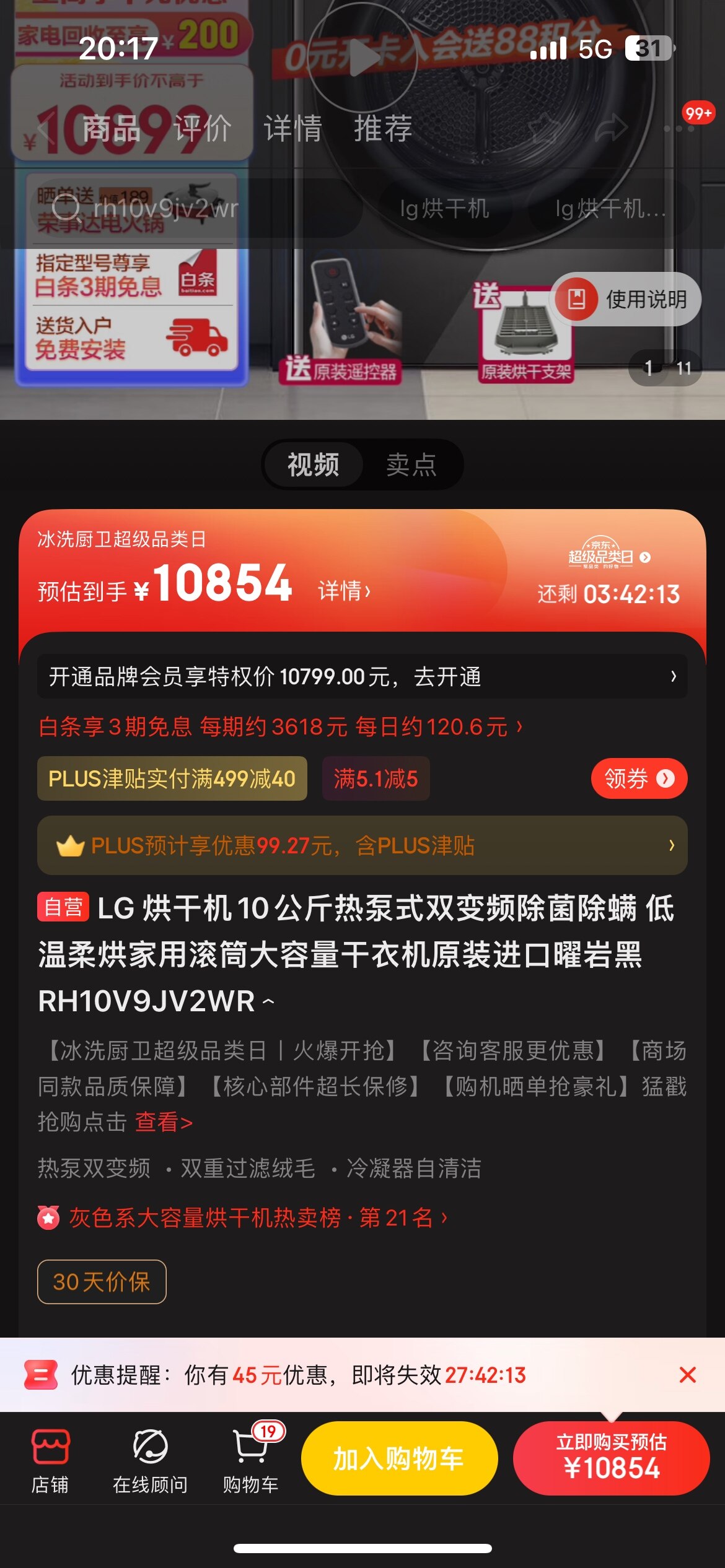Dismiss the 优惠提醒 banner

tap(687, 1375)
